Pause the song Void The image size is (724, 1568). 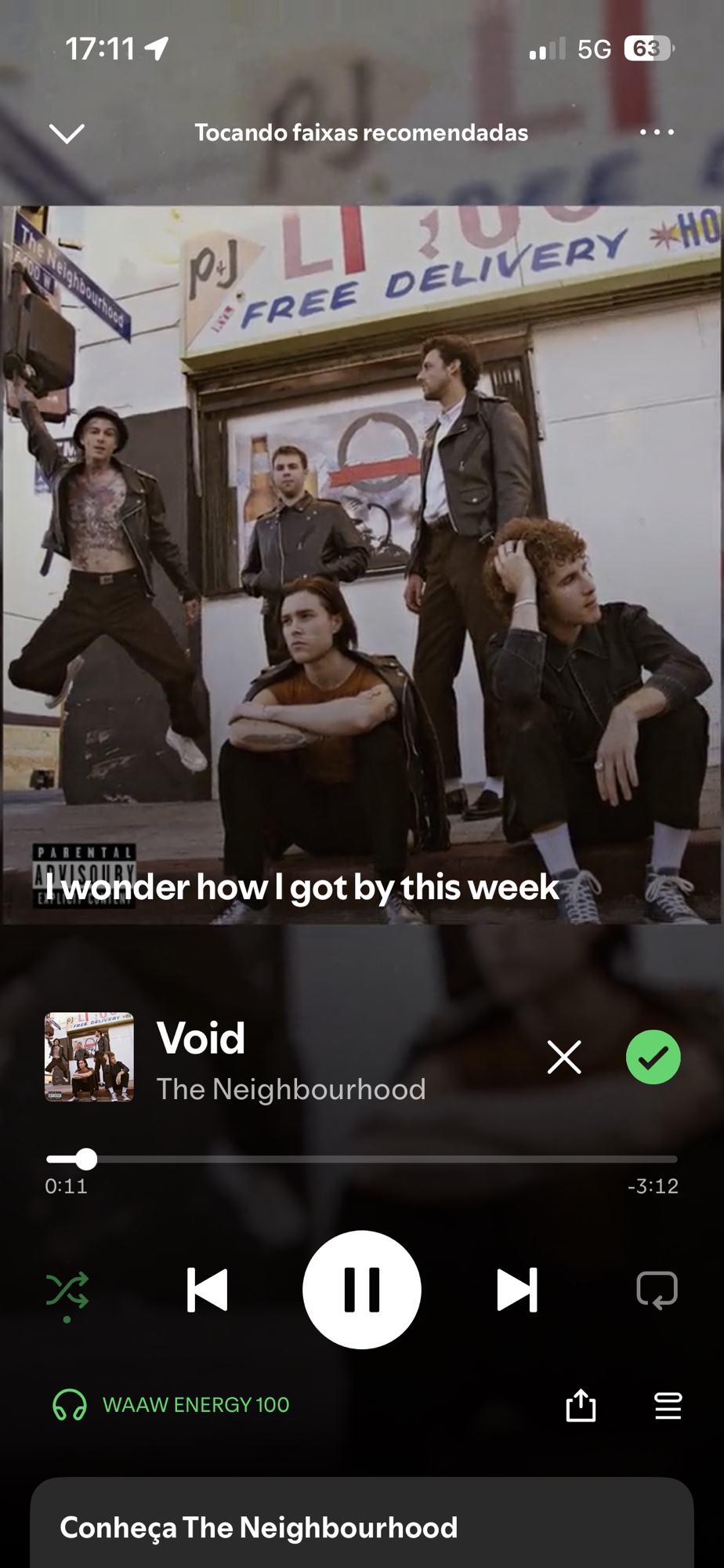point(361,1290)
